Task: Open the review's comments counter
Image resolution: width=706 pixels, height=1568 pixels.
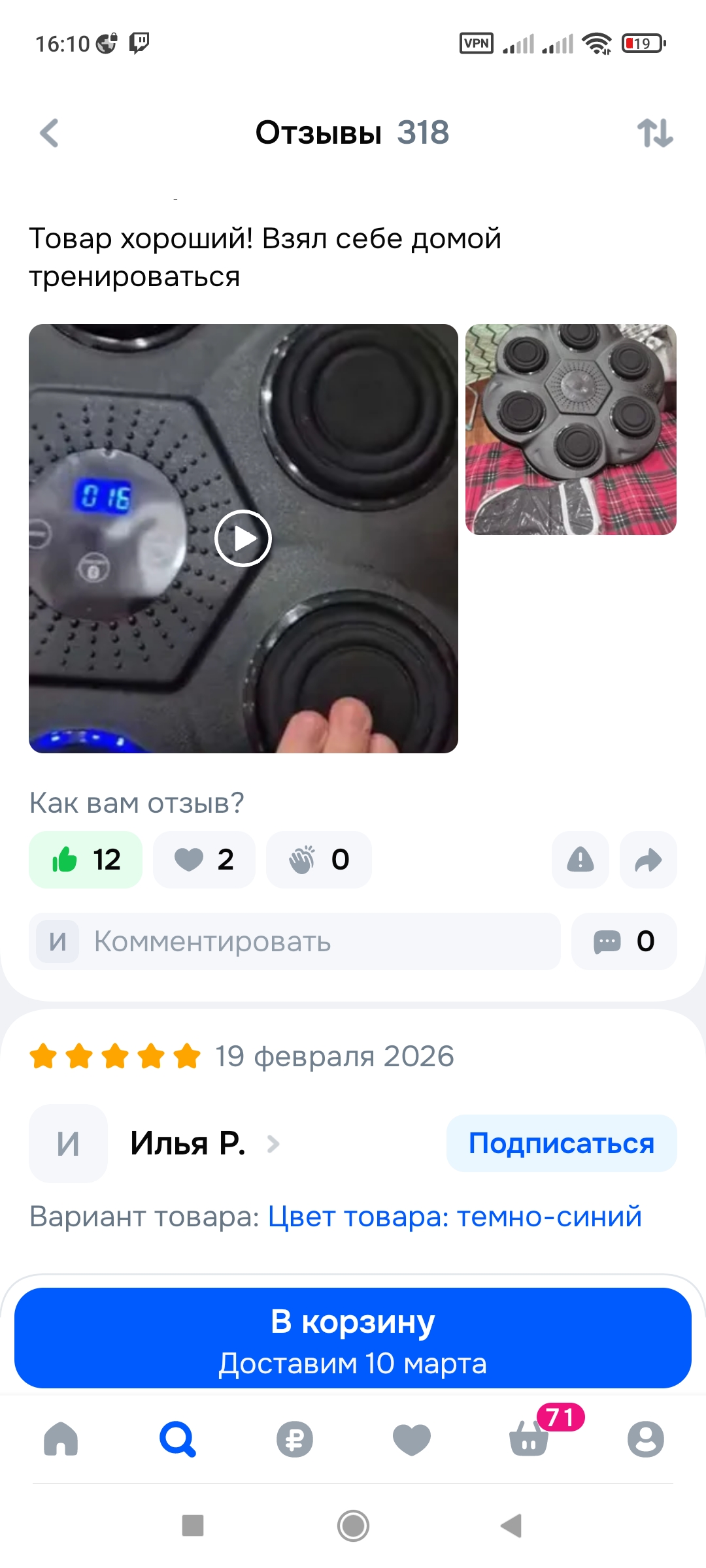Action: [x=624, y=941]
